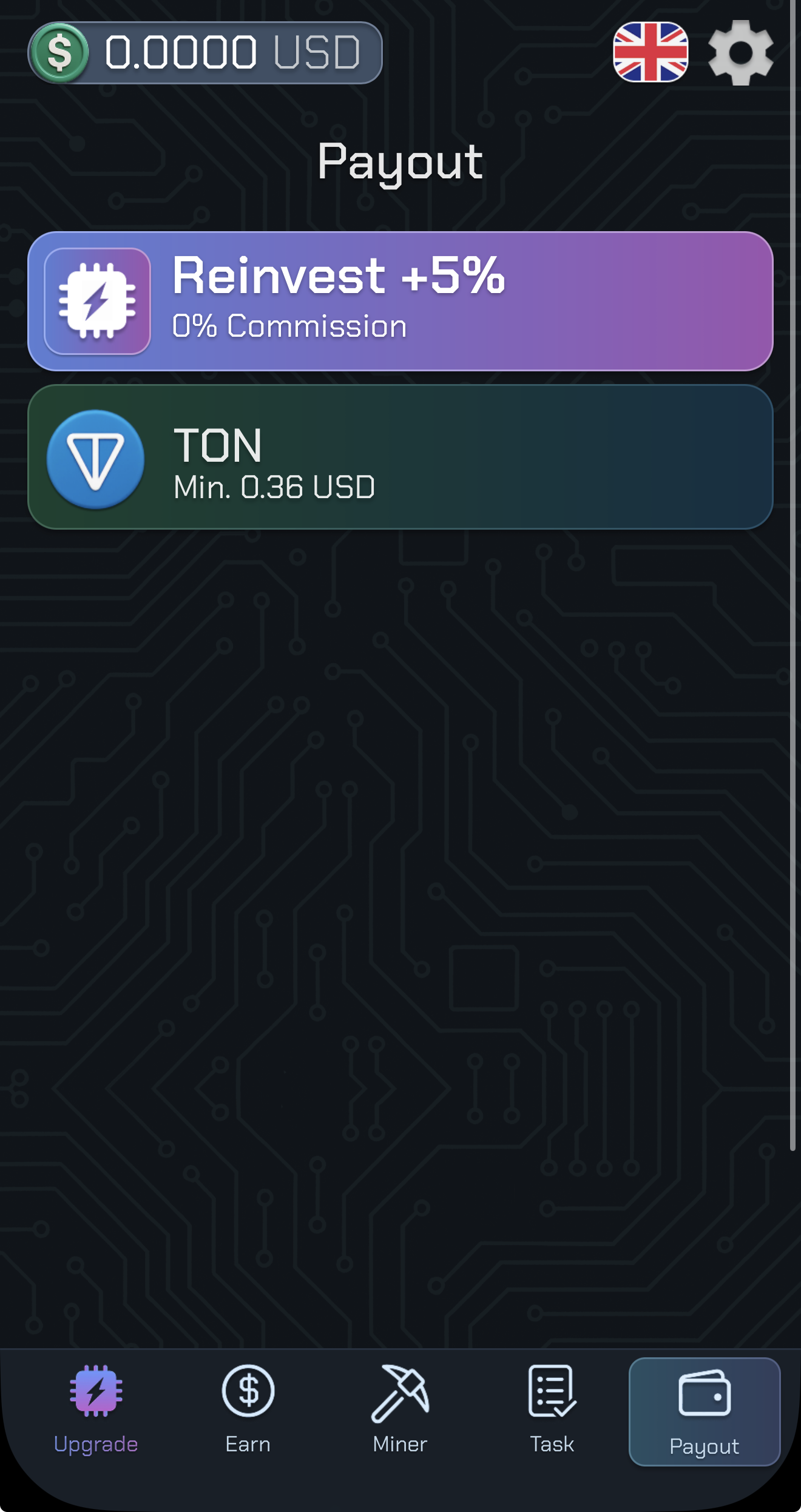Screen dimensions: 801x1512
Task: Click the 0% Commission text
Action: (289, 325)
